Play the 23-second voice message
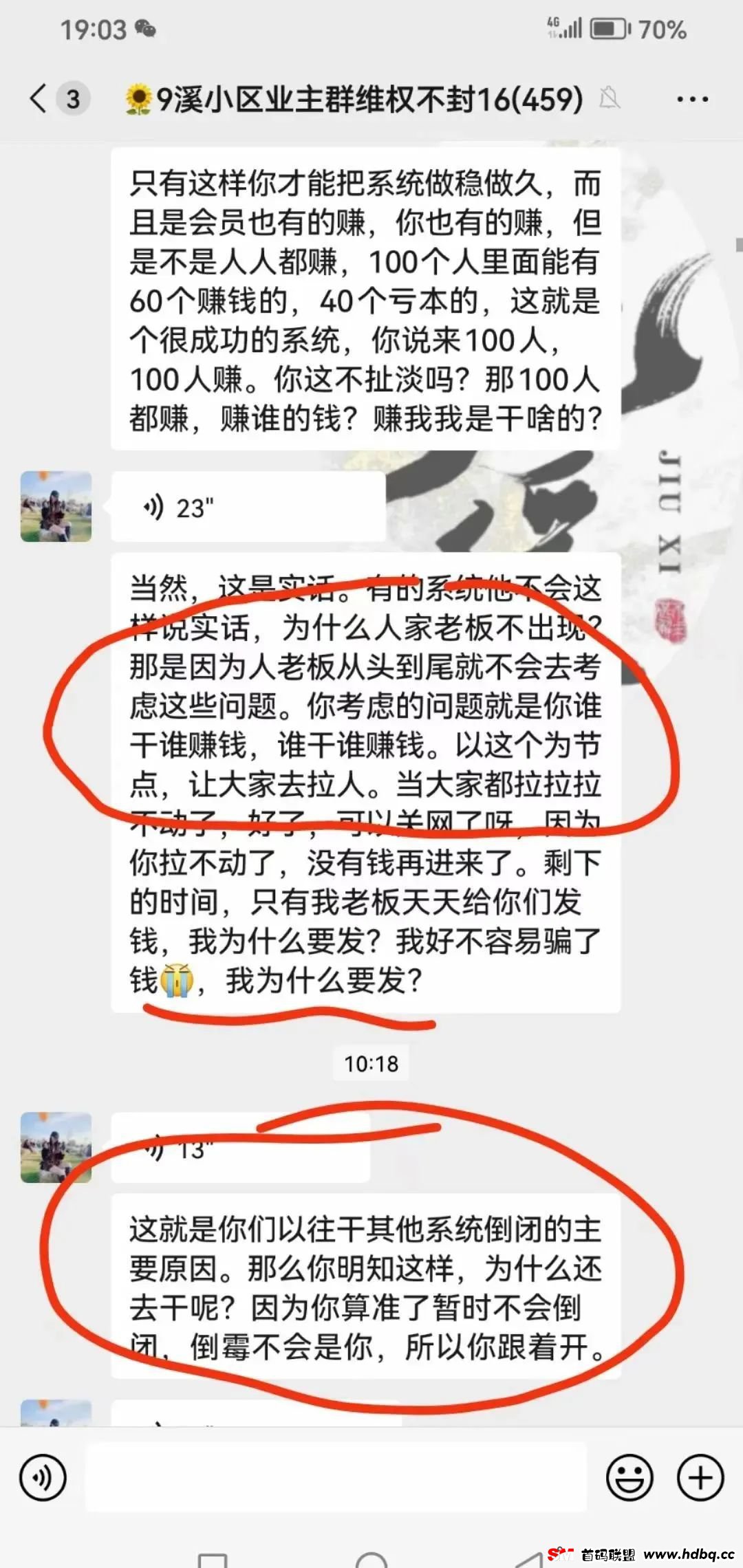Screen dimensions: 743x1568 [x=248, y=508]
